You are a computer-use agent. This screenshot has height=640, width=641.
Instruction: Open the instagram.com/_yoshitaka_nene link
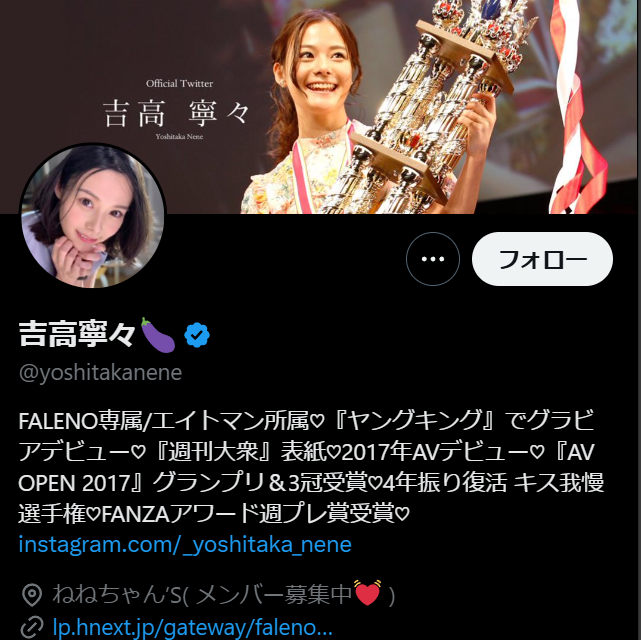(x=185, y=545)
